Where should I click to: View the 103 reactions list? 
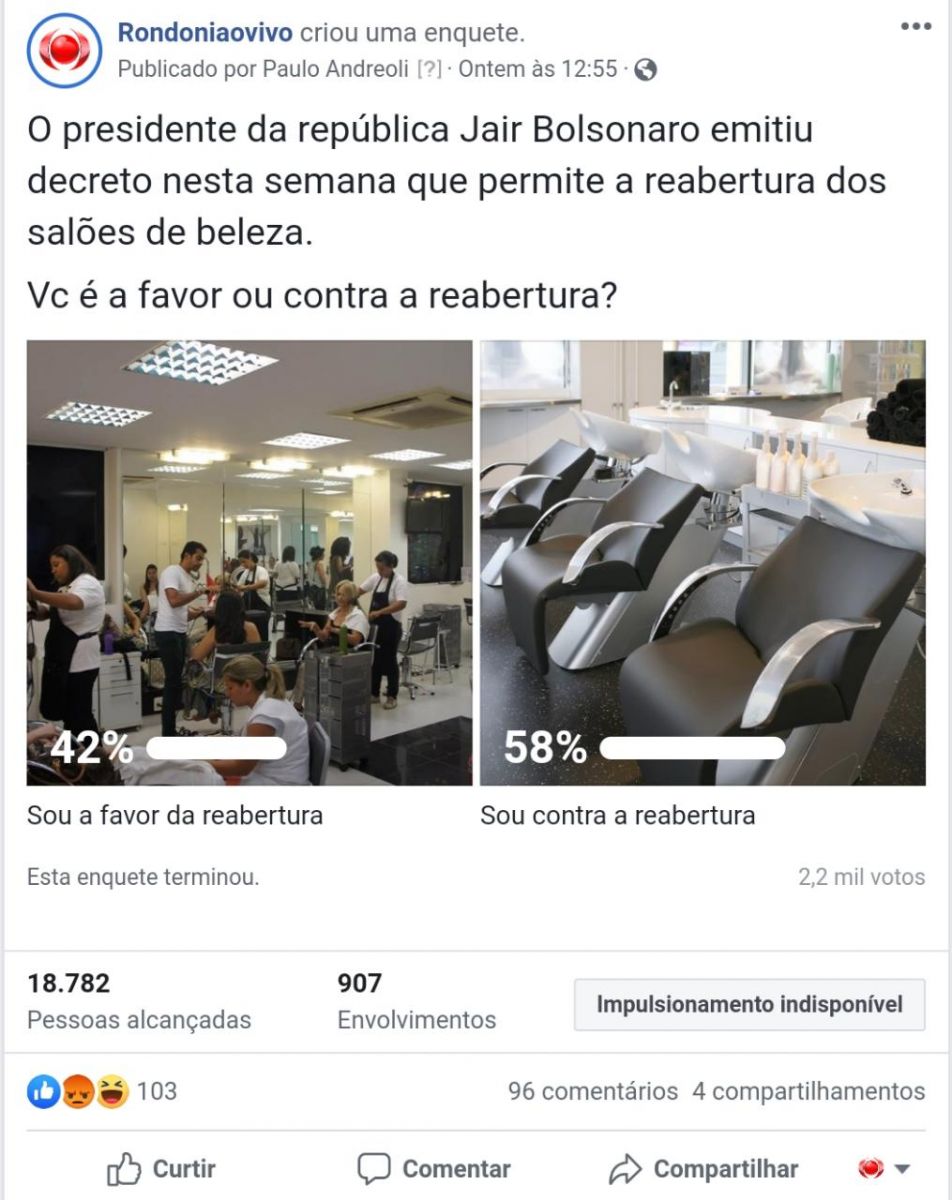coord(103,1091)
